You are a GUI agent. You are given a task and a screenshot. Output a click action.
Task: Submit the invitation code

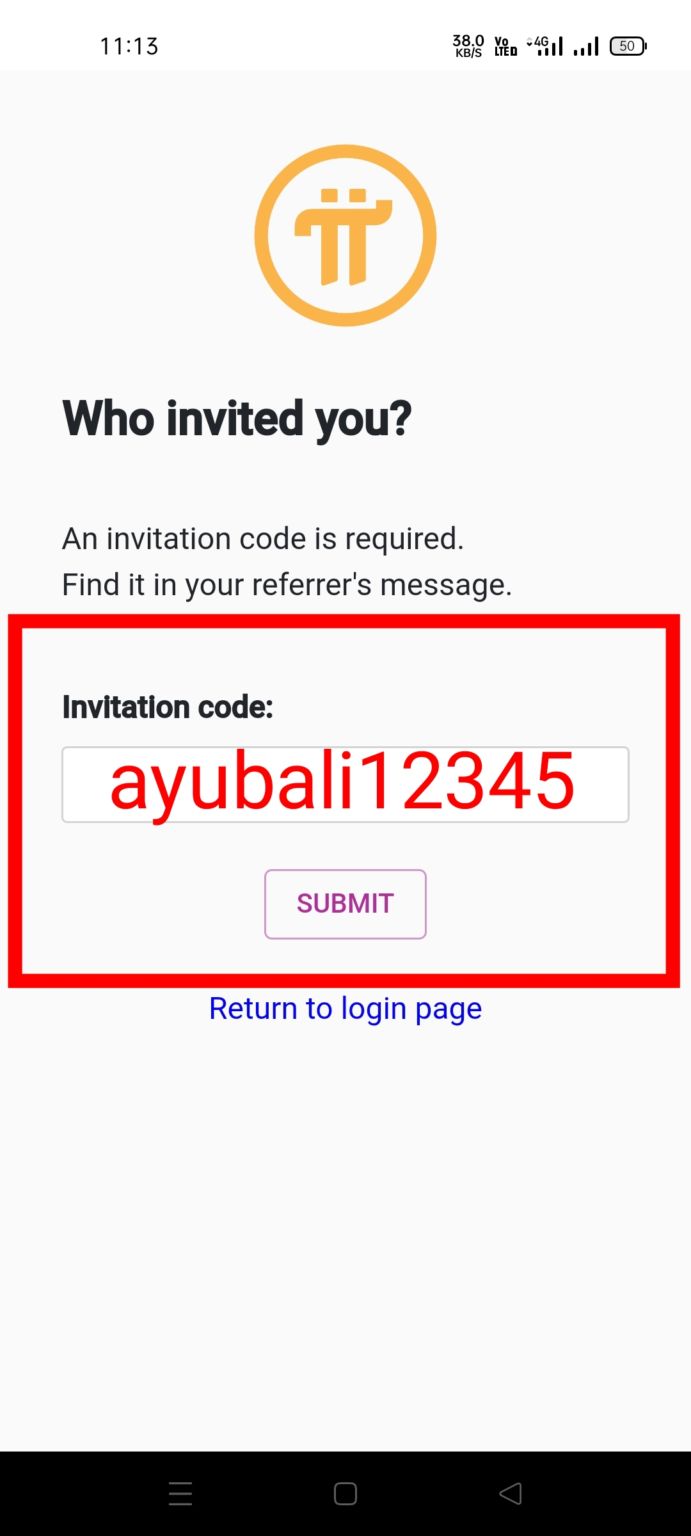(345, 904)
